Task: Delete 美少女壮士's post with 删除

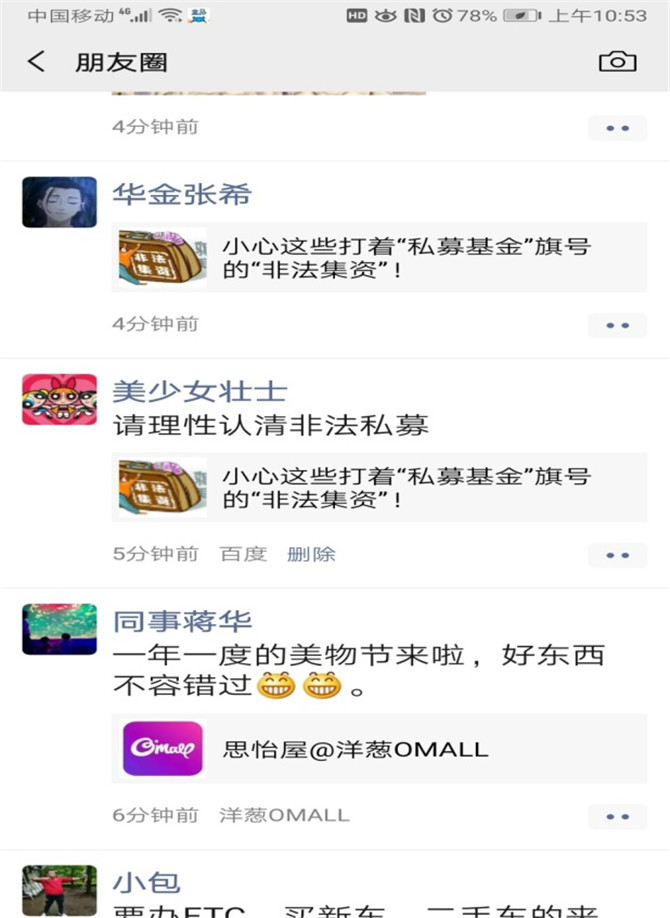Action: [x=311, y=554]
